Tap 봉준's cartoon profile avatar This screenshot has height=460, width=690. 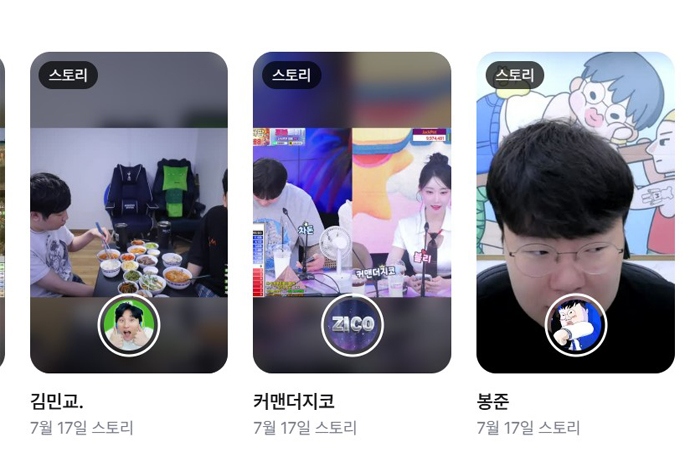[576, 325]
